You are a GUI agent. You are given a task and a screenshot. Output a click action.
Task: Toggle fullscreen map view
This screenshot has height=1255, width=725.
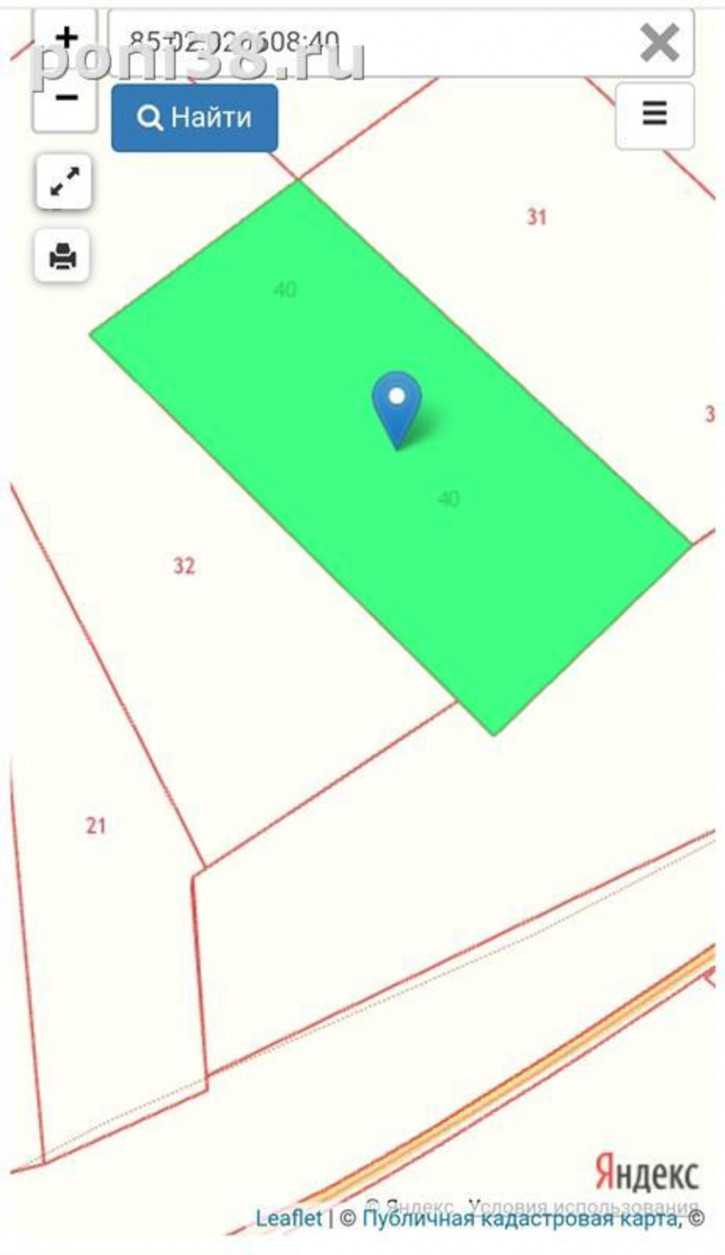coord(65,183)
